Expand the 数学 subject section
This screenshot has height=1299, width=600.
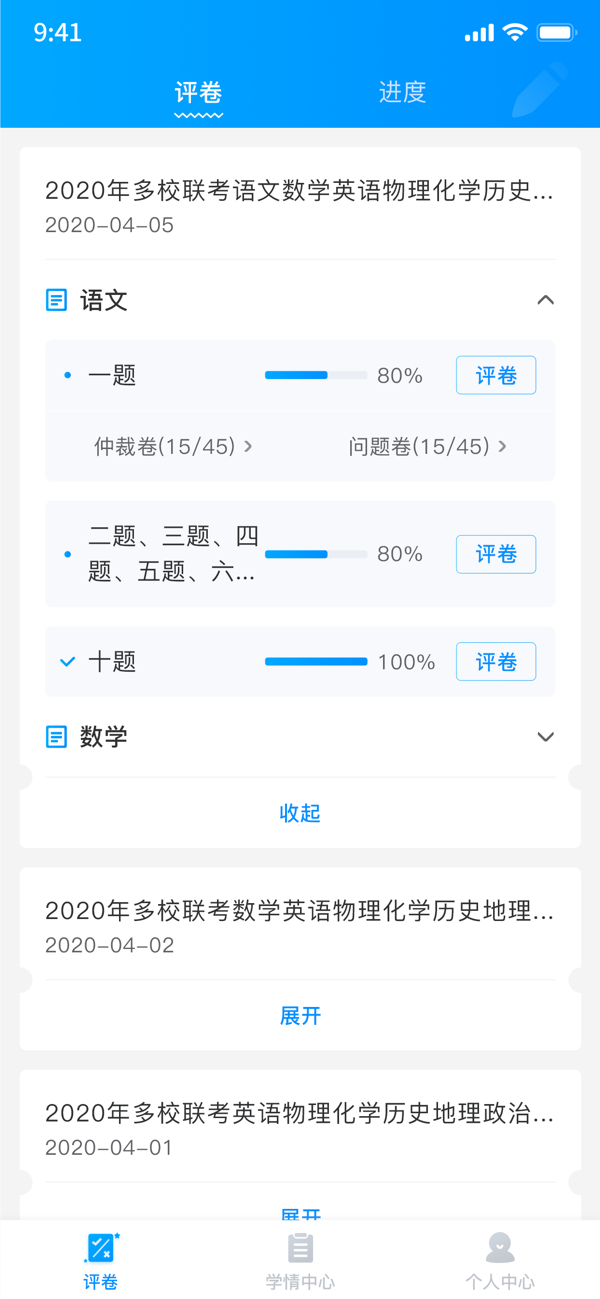(x=545, y=737)
